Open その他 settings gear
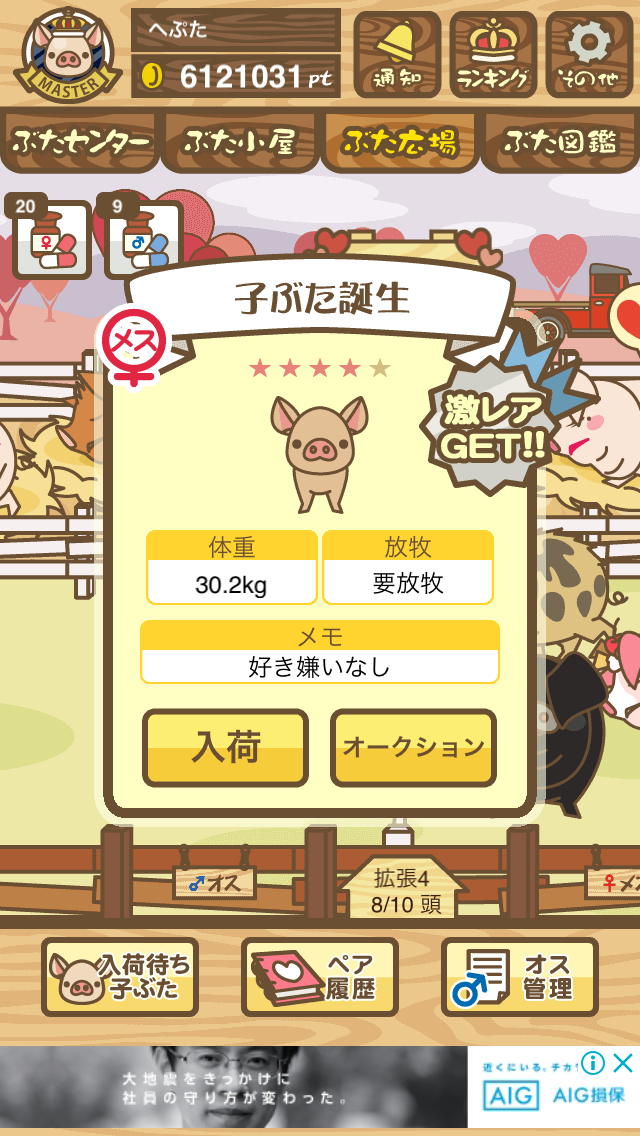The width and height of the screenshot is (640, 1136). tap(589, 54)
